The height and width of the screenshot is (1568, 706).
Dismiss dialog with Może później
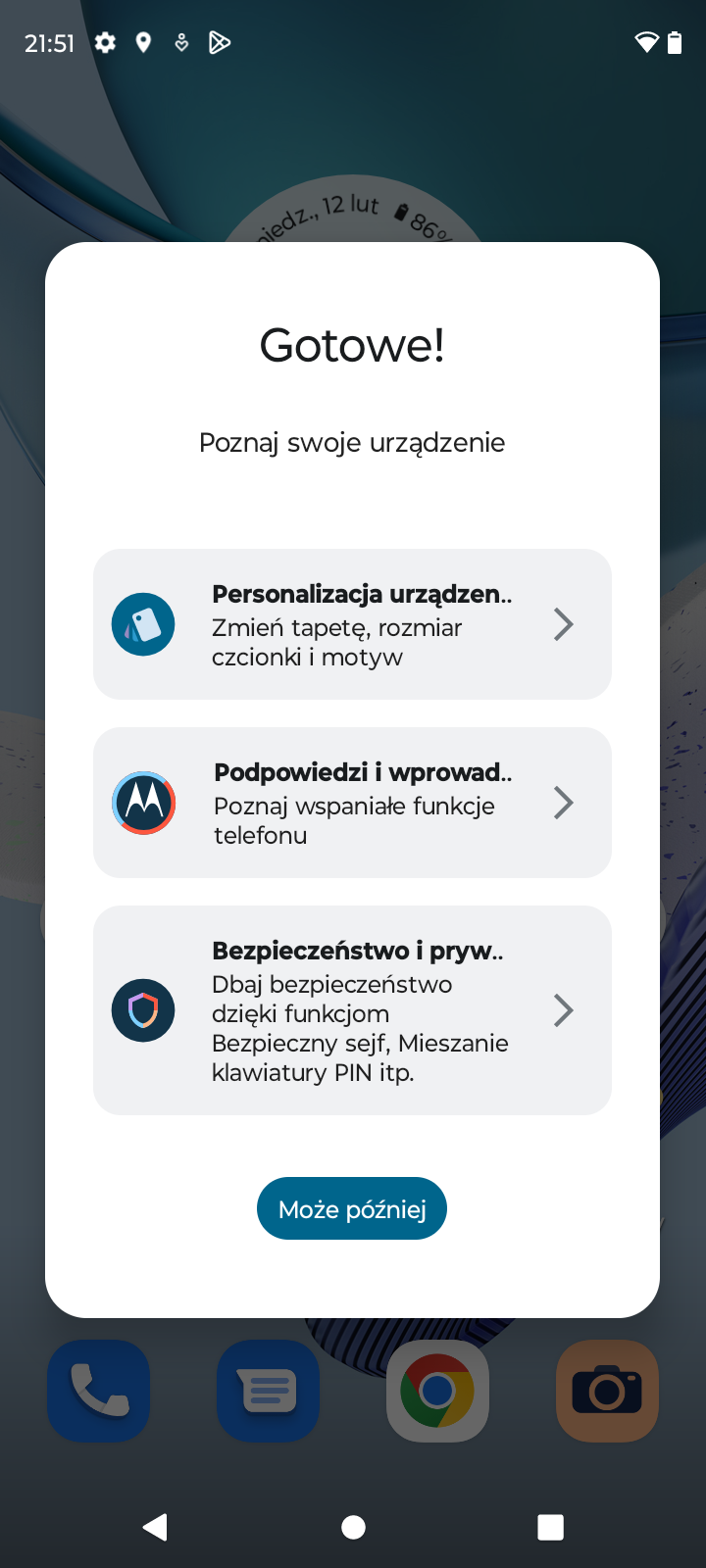(352, 1208)
